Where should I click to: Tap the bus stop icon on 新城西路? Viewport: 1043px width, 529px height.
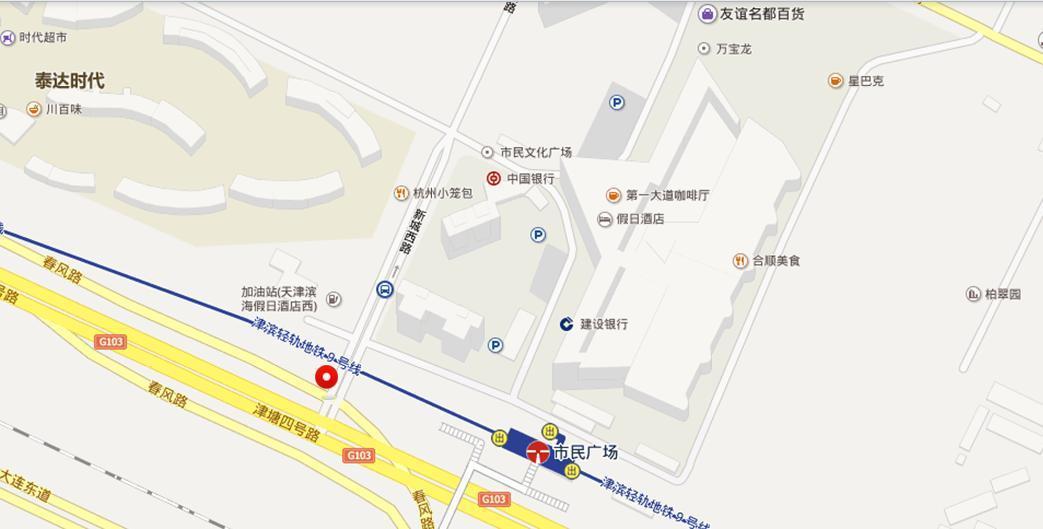(385, 290)
